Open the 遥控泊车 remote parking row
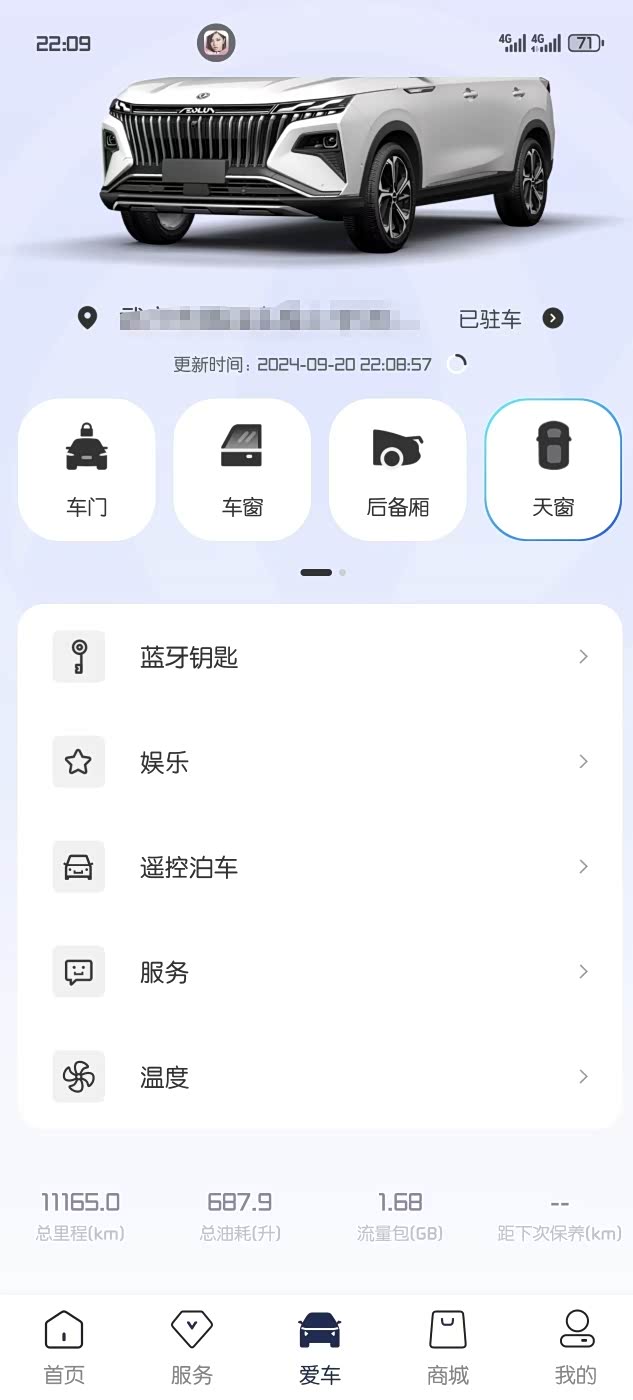The width and height of the screenshot is (633, 1400). click(x=320, y=867)
